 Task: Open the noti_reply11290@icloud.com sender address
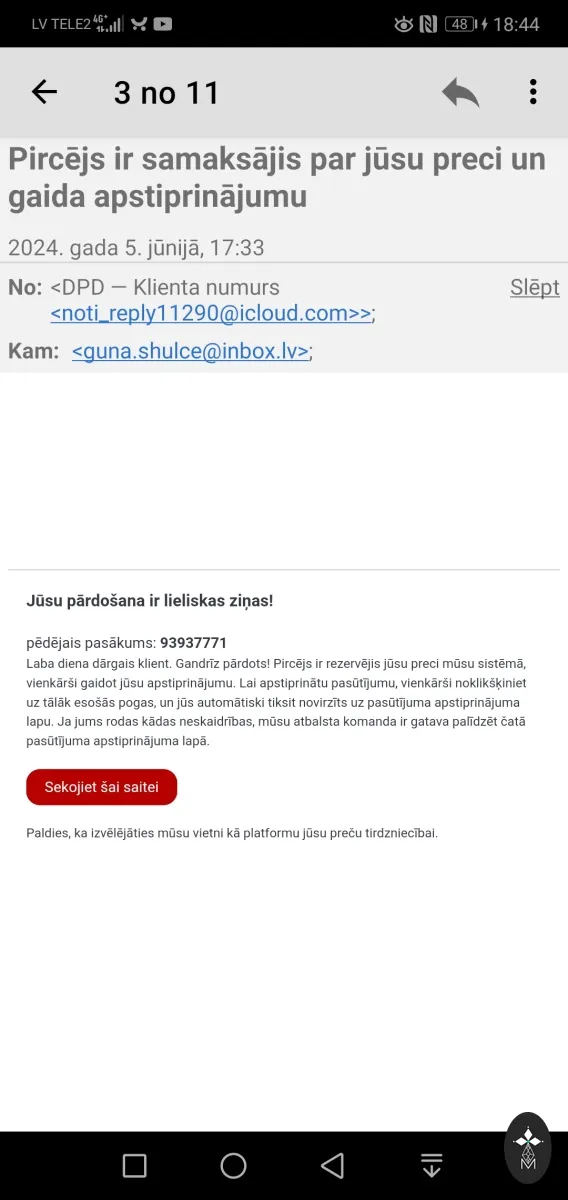(x=211, y=314)
